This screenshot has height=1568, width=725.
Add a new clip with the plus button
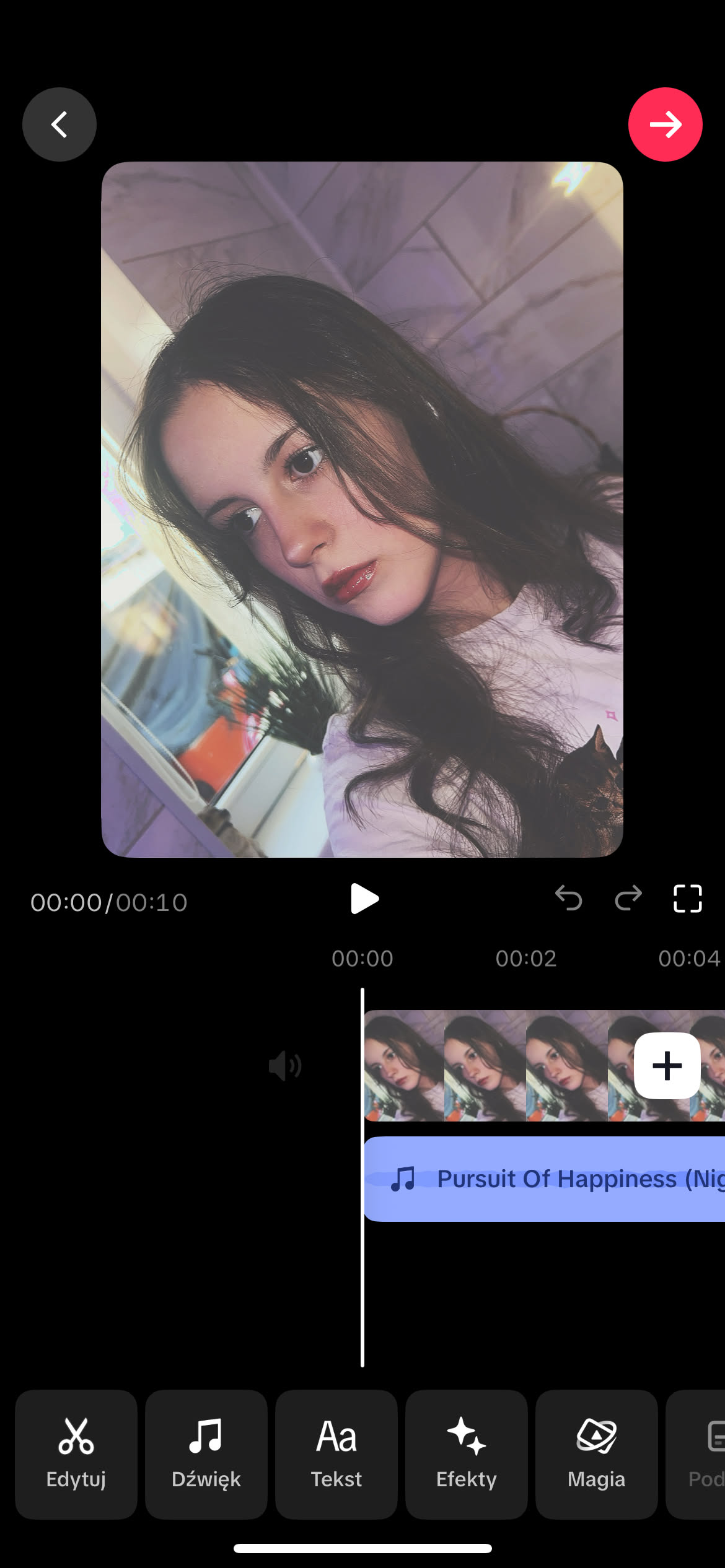(667, 1066)
